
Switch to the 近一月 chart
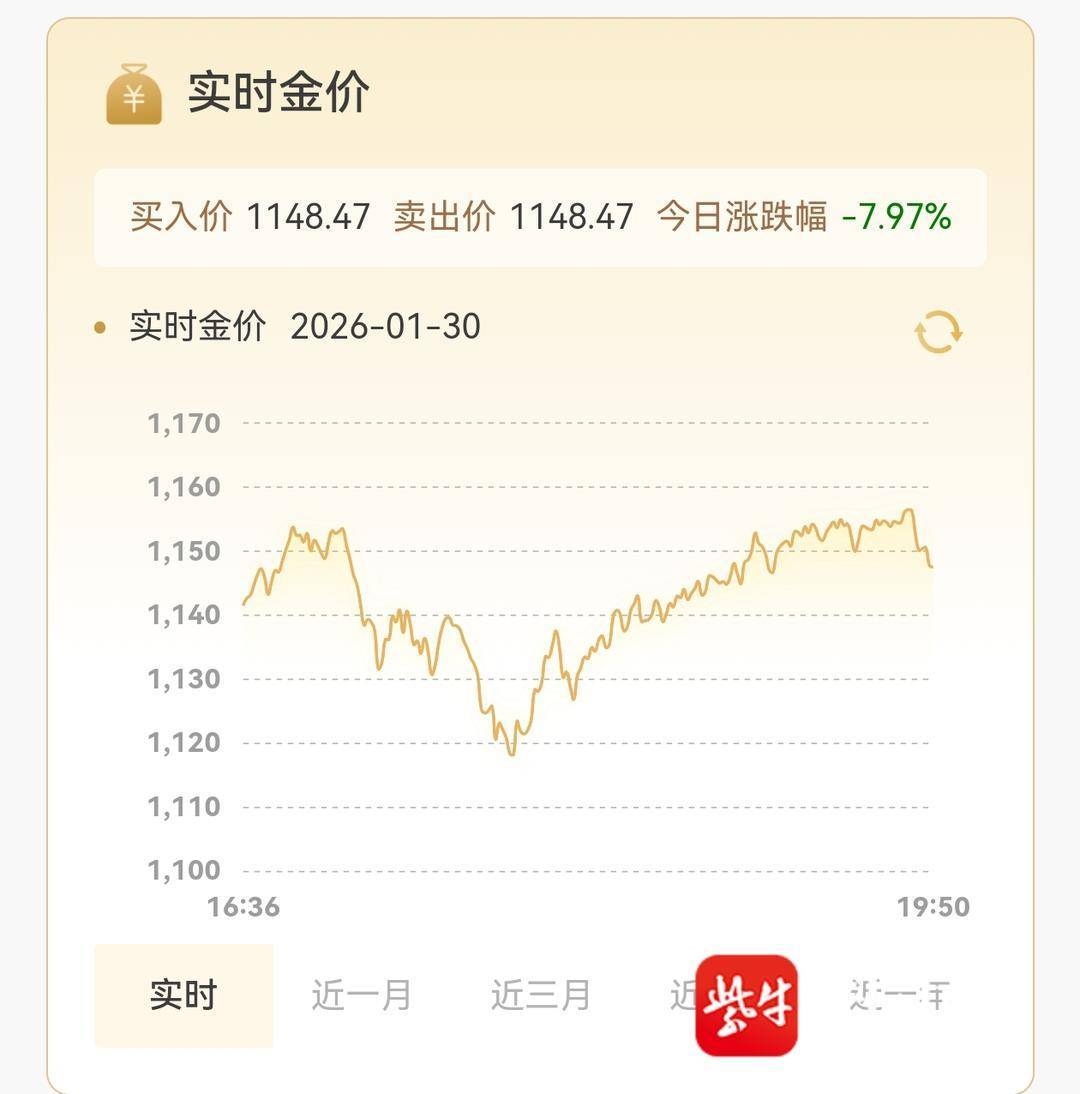click(361, 995)
